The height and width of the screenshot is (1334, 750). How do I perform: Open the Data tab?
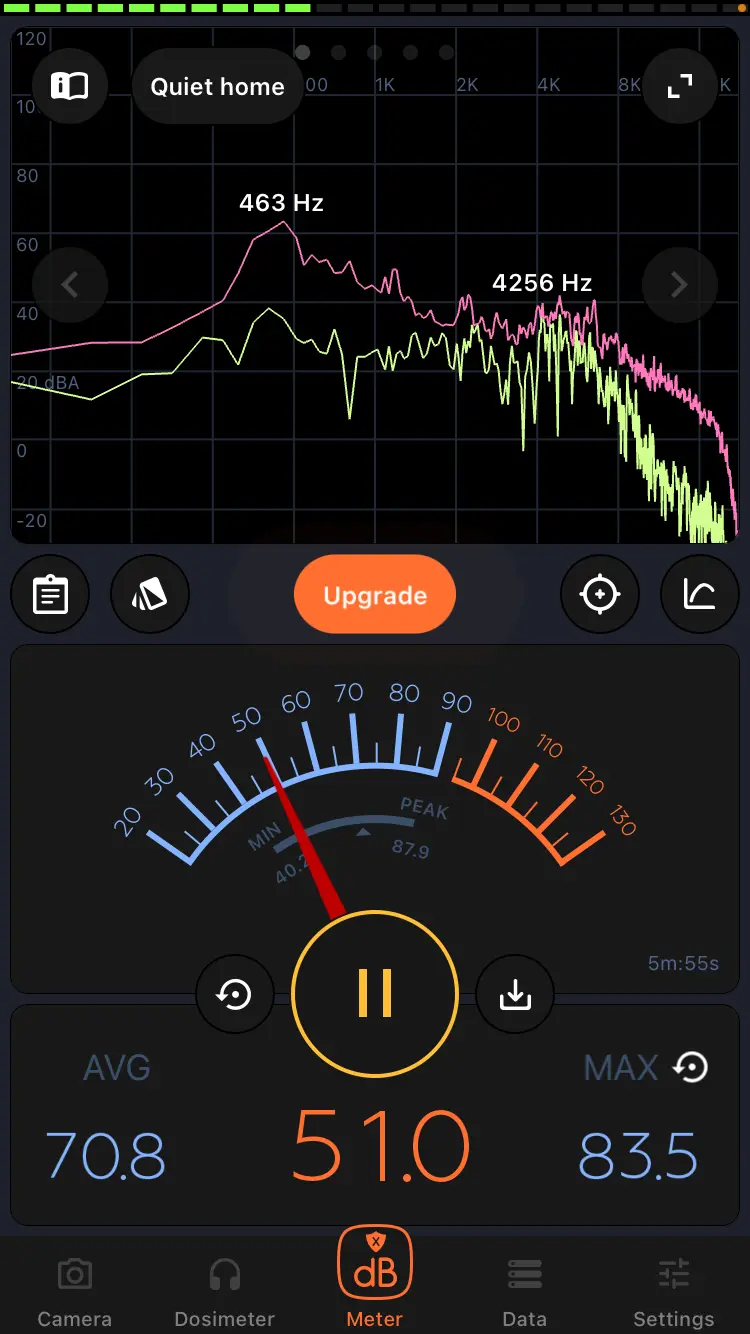point(525,1290)
